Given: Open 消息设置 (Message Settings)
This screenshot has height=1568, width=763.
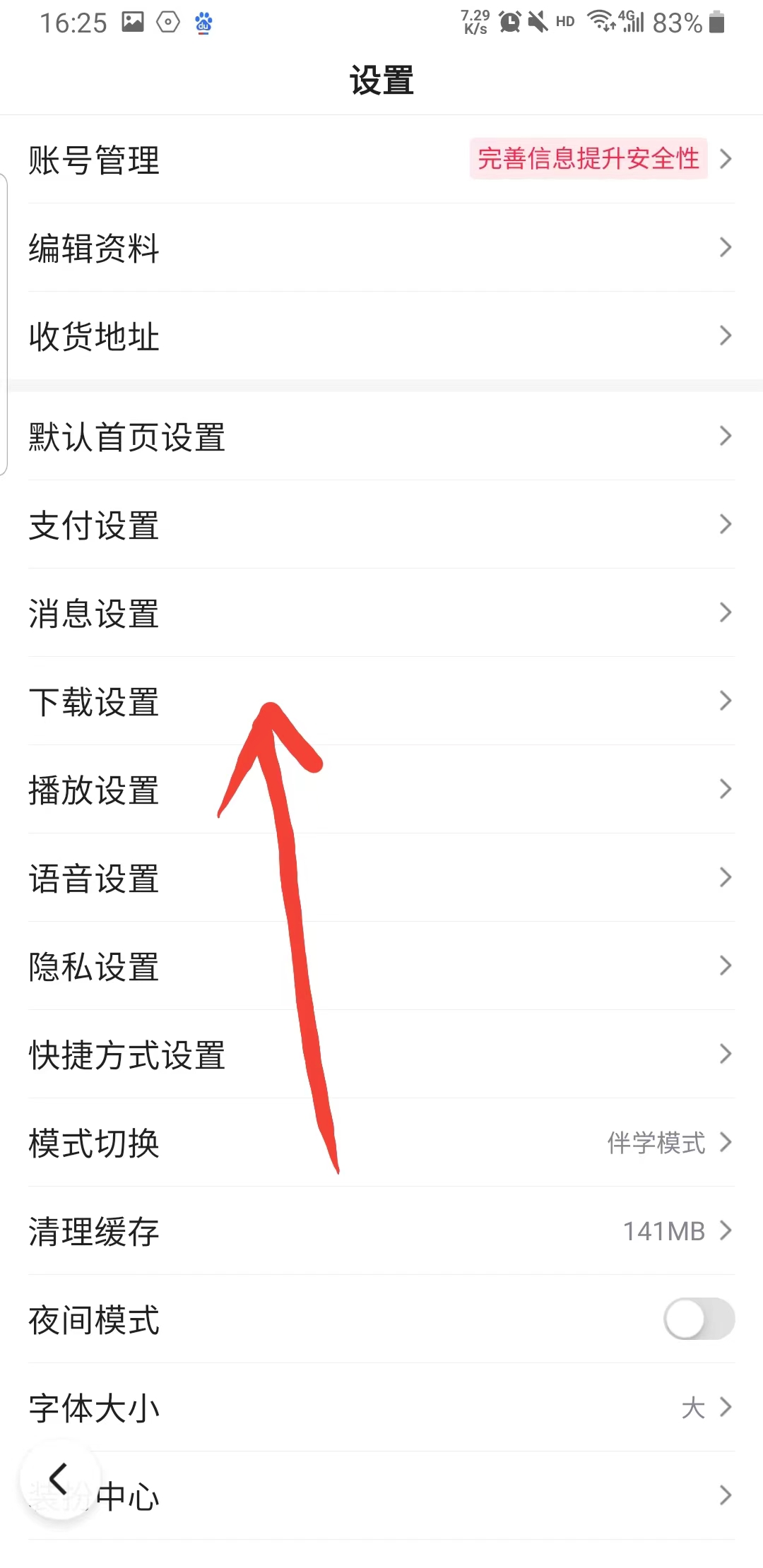Looking at the screenshot, I should coord(94,614).
